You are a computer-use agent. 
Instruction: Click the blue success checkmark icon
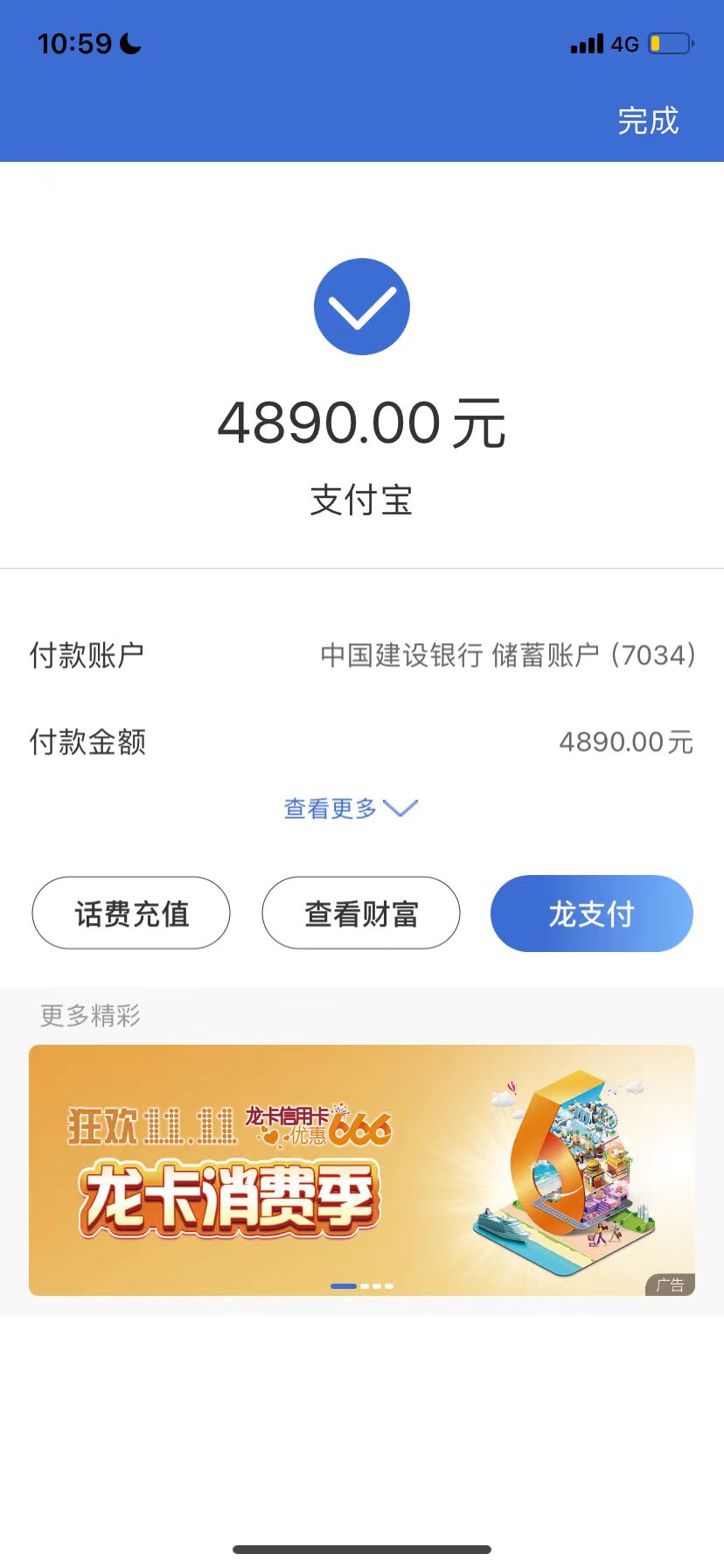click(x=362, y=306)
